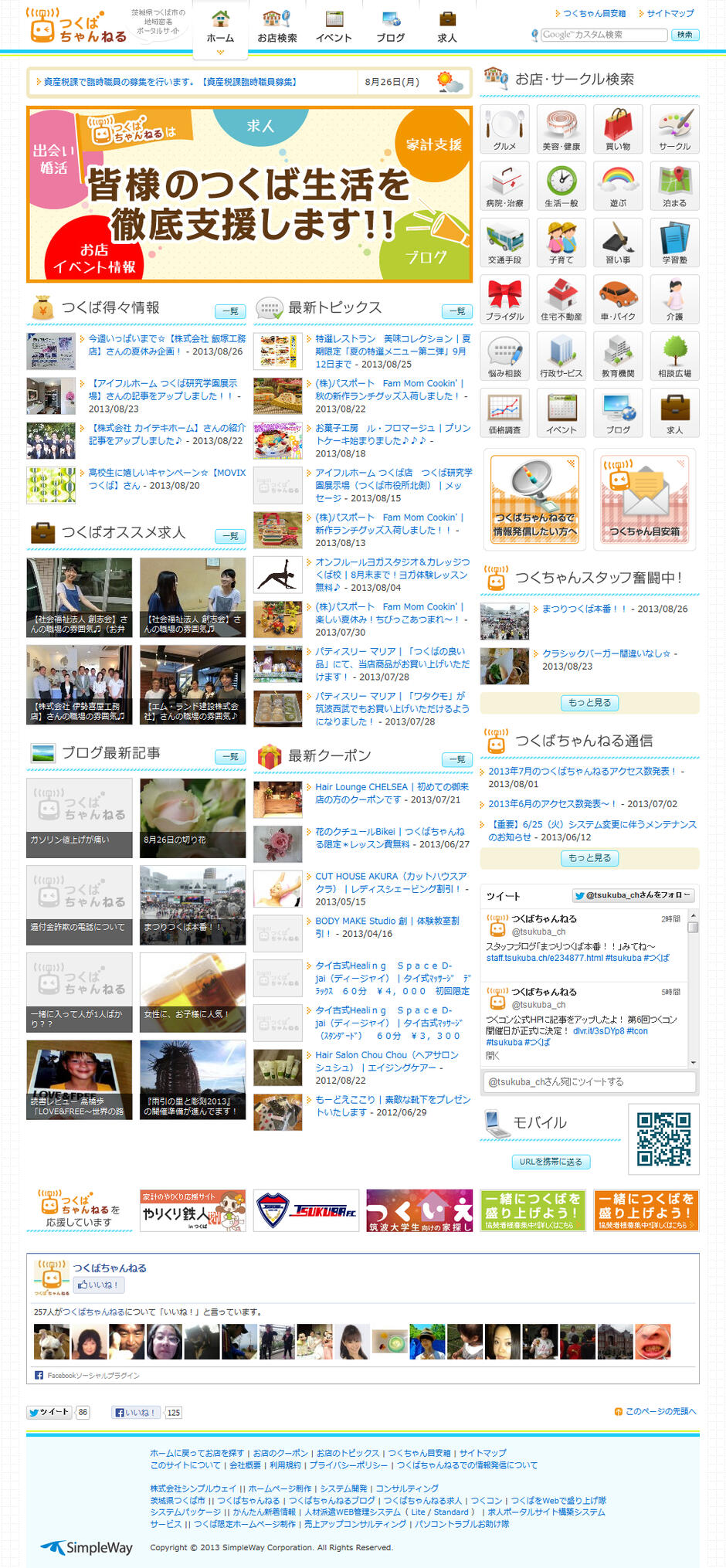Viewport: 726px width, 1568px height.
Task: Tap もっと見る under スタッフ奮闘中
Action: tap(589, 703)
